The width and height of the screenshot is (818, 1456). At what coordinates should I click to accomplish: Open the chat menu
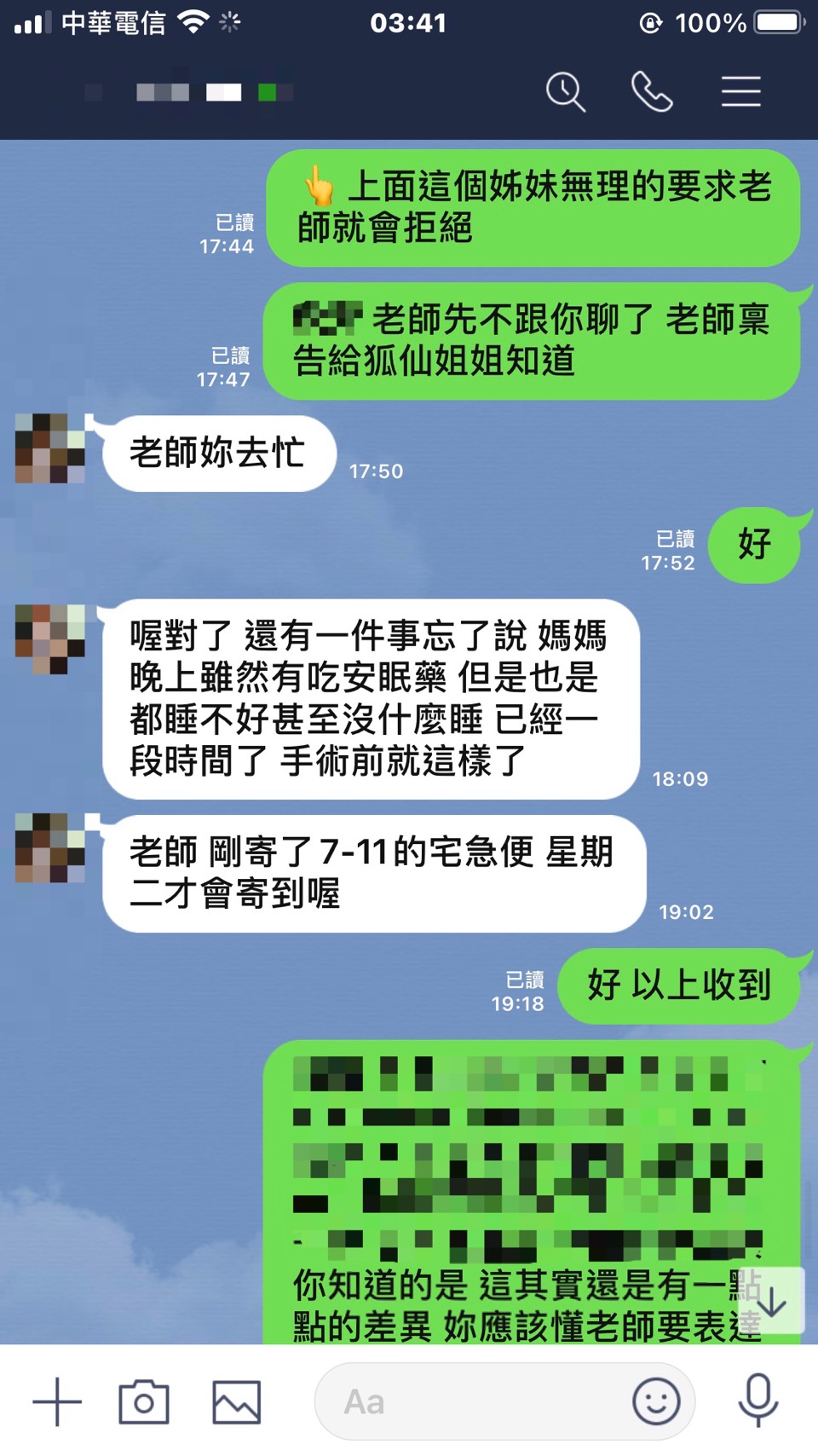coord(740,92)
